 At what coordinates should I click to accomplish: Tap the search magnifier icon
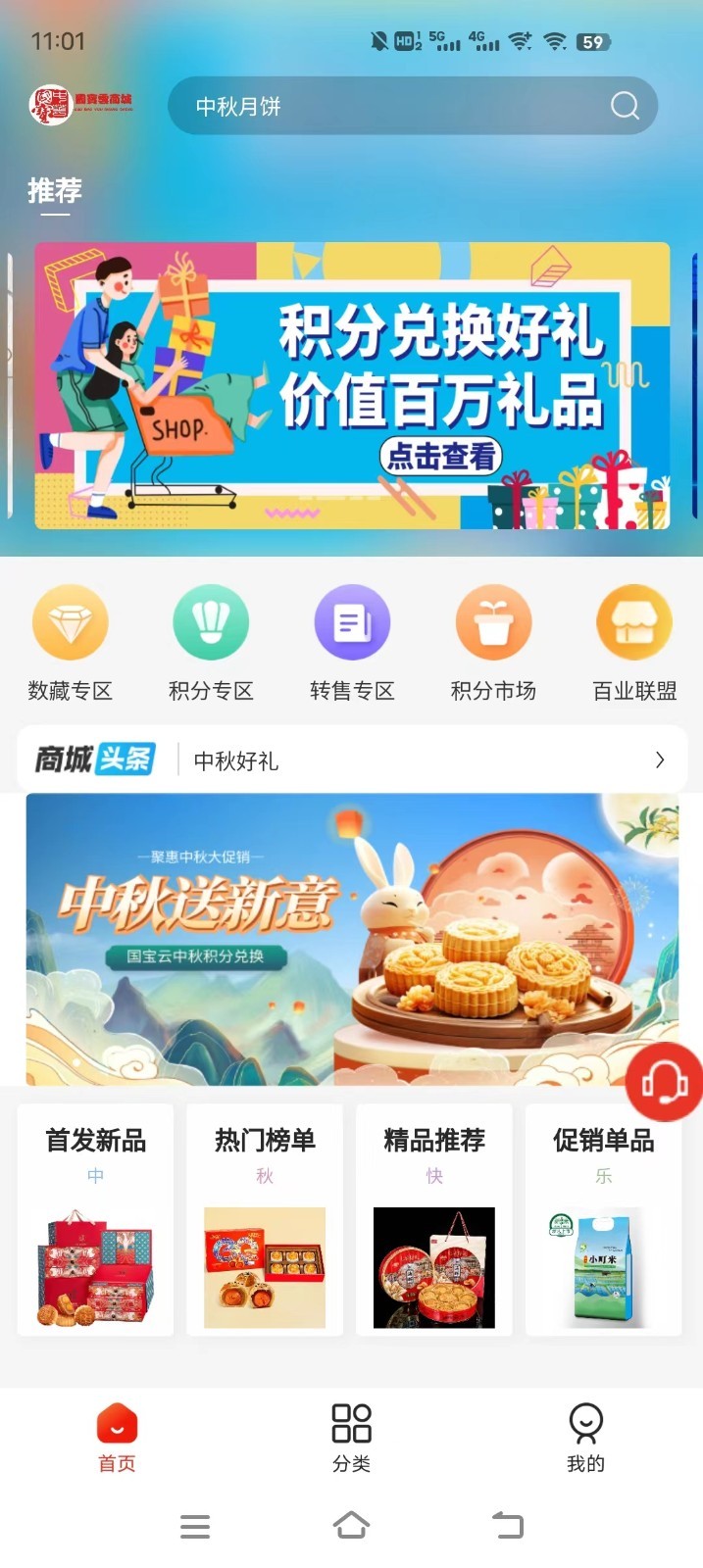pos(625,106)
